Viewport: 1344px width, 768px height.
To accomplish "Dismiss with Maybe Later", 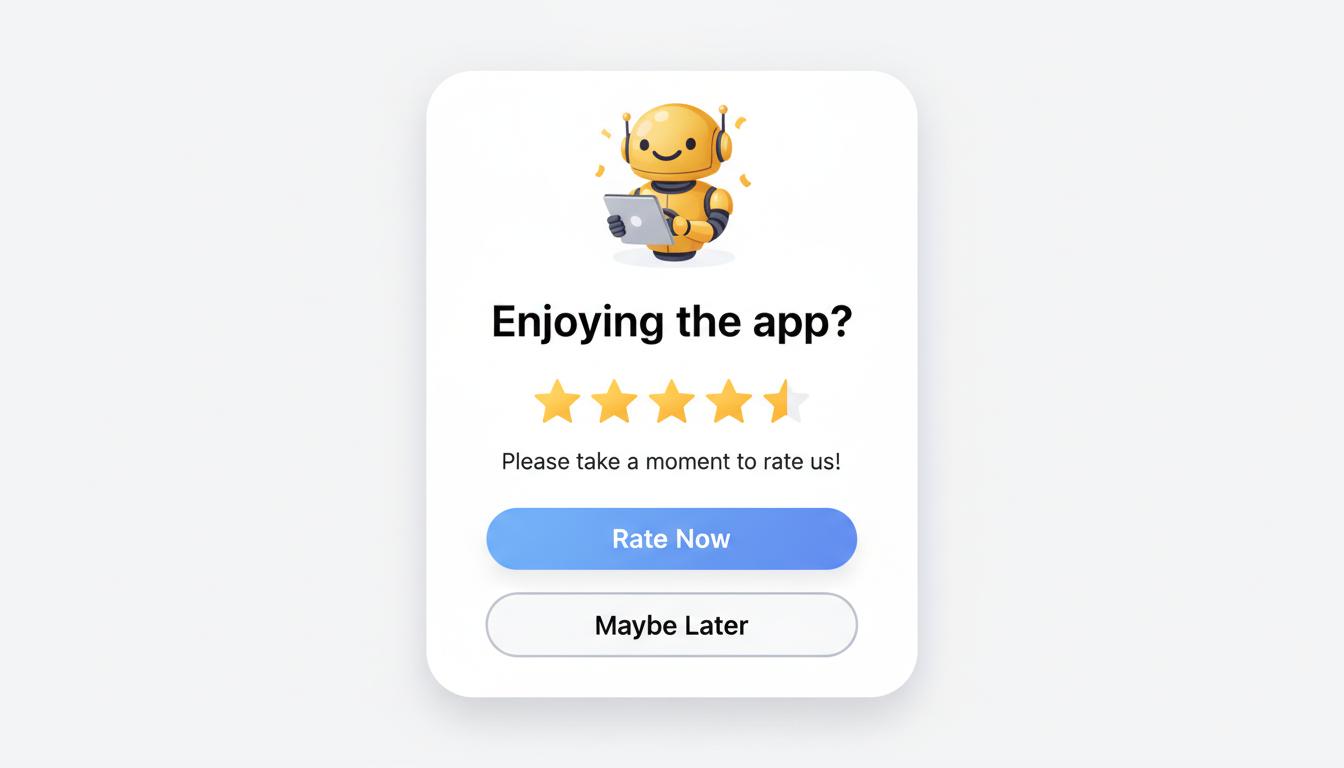I will click(671, 625).
